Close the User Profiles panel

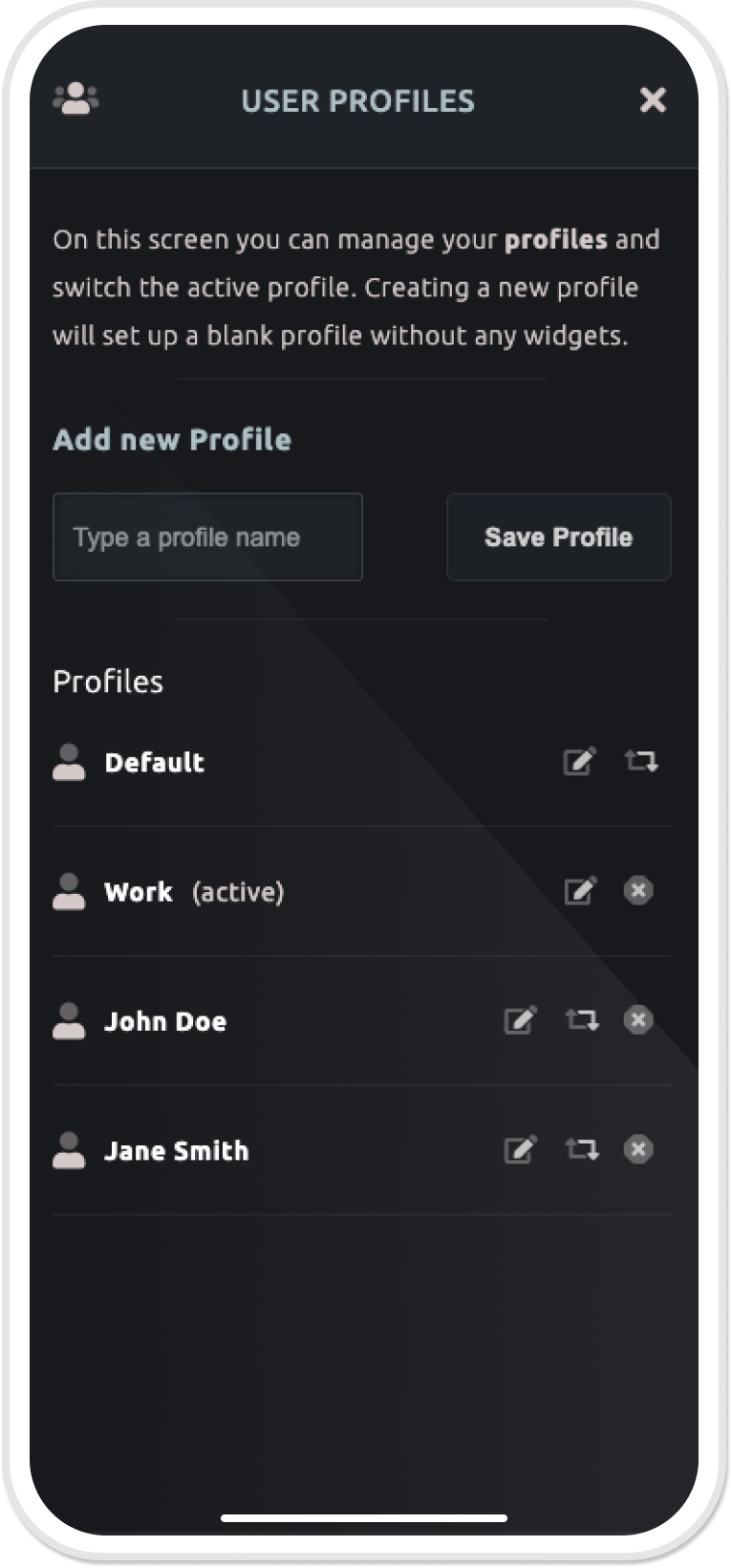pyautogui.click(x=653, y=99)
